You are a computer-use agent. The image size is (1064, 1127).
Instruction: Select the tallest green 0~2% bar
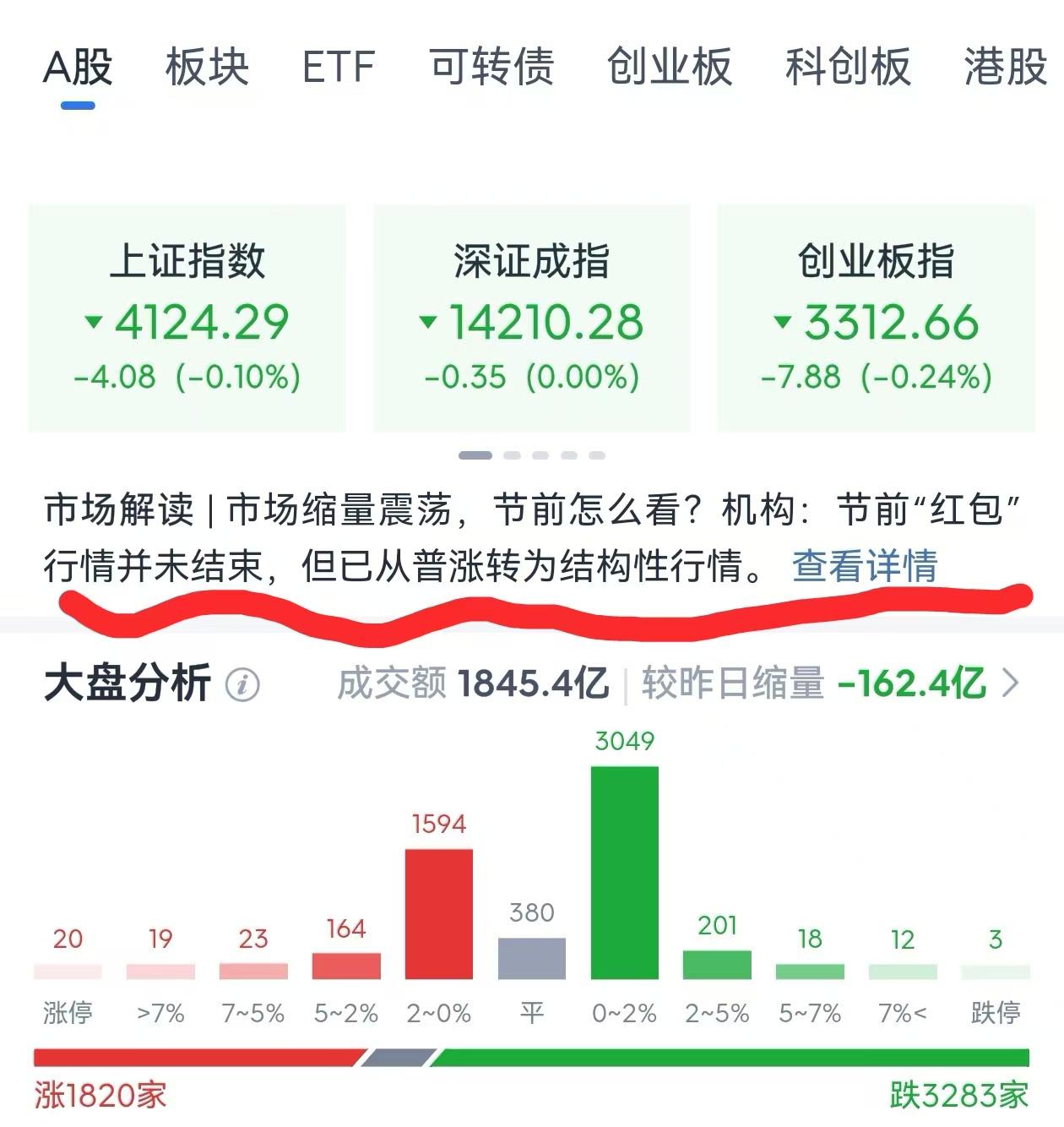(625, 870)
